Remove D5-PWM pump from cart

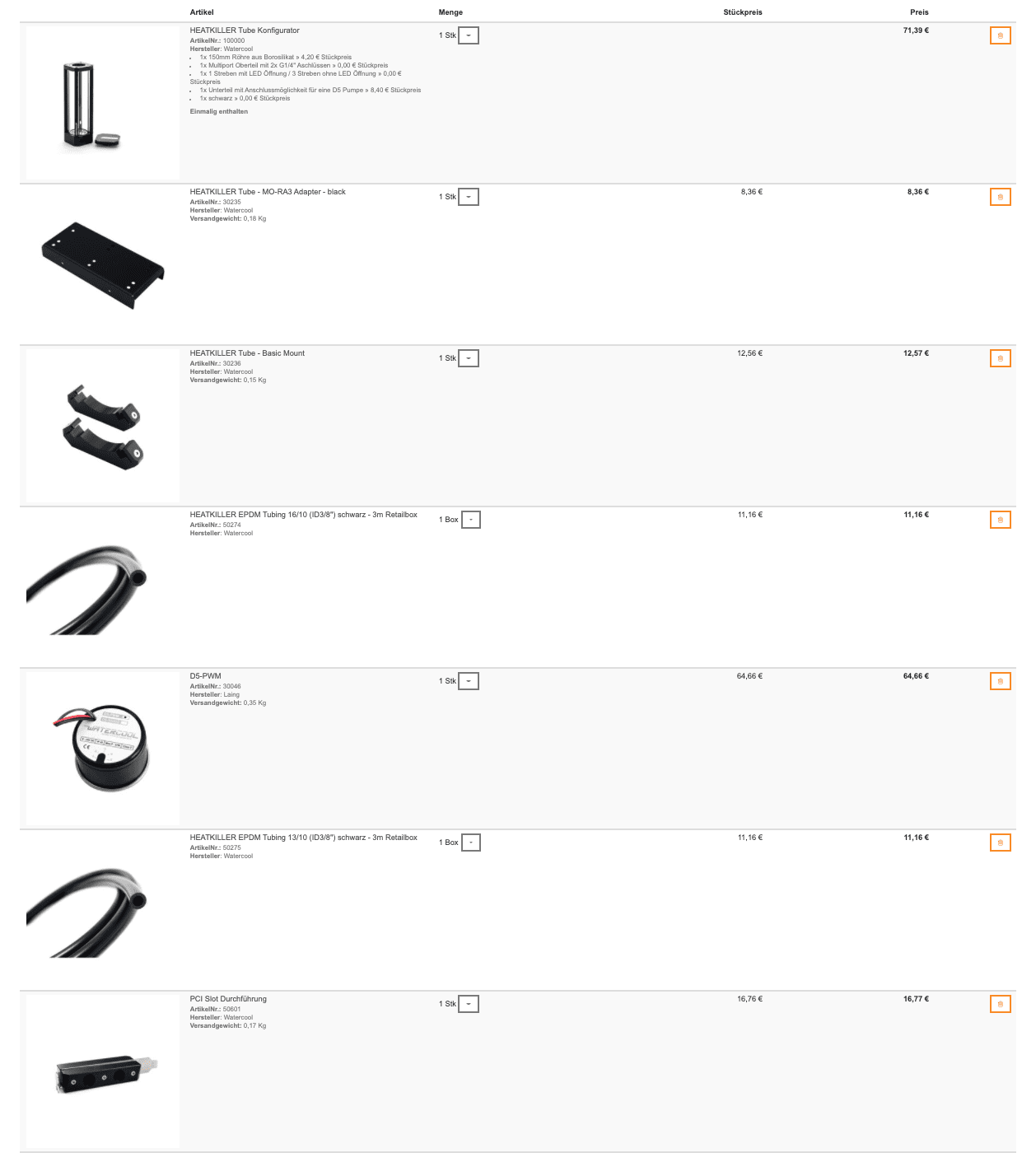coord(1000,681)
